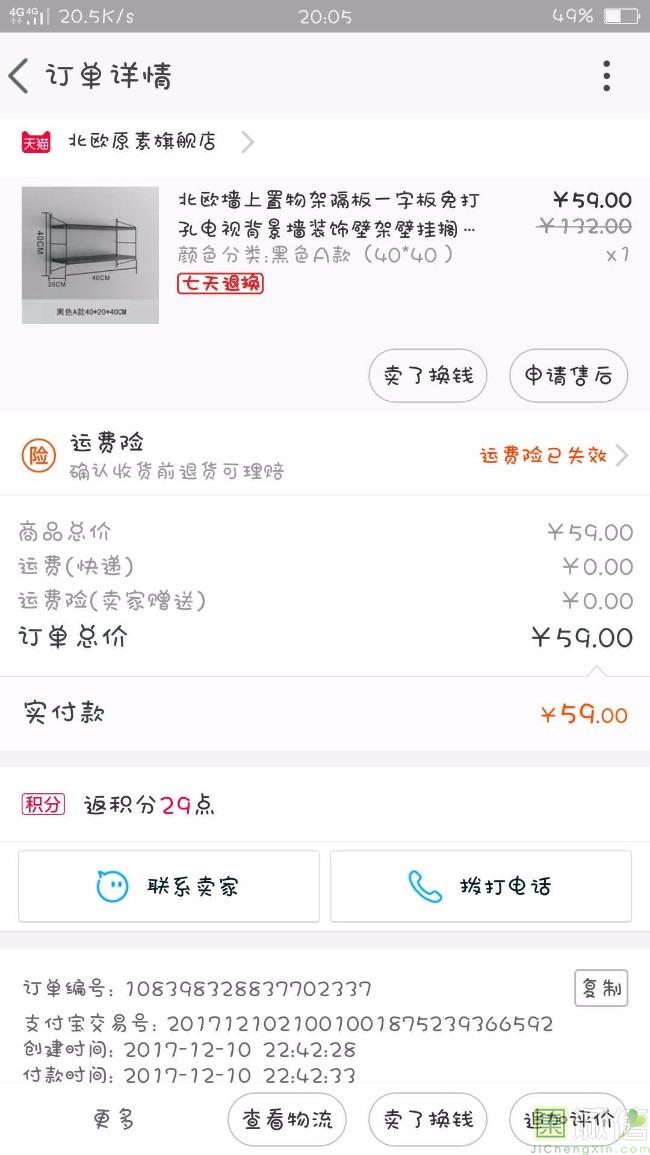Tap 卖了换钱 beside 申请售后
This screenshot has width=650, height=1155.
click(x=428, y=376)
